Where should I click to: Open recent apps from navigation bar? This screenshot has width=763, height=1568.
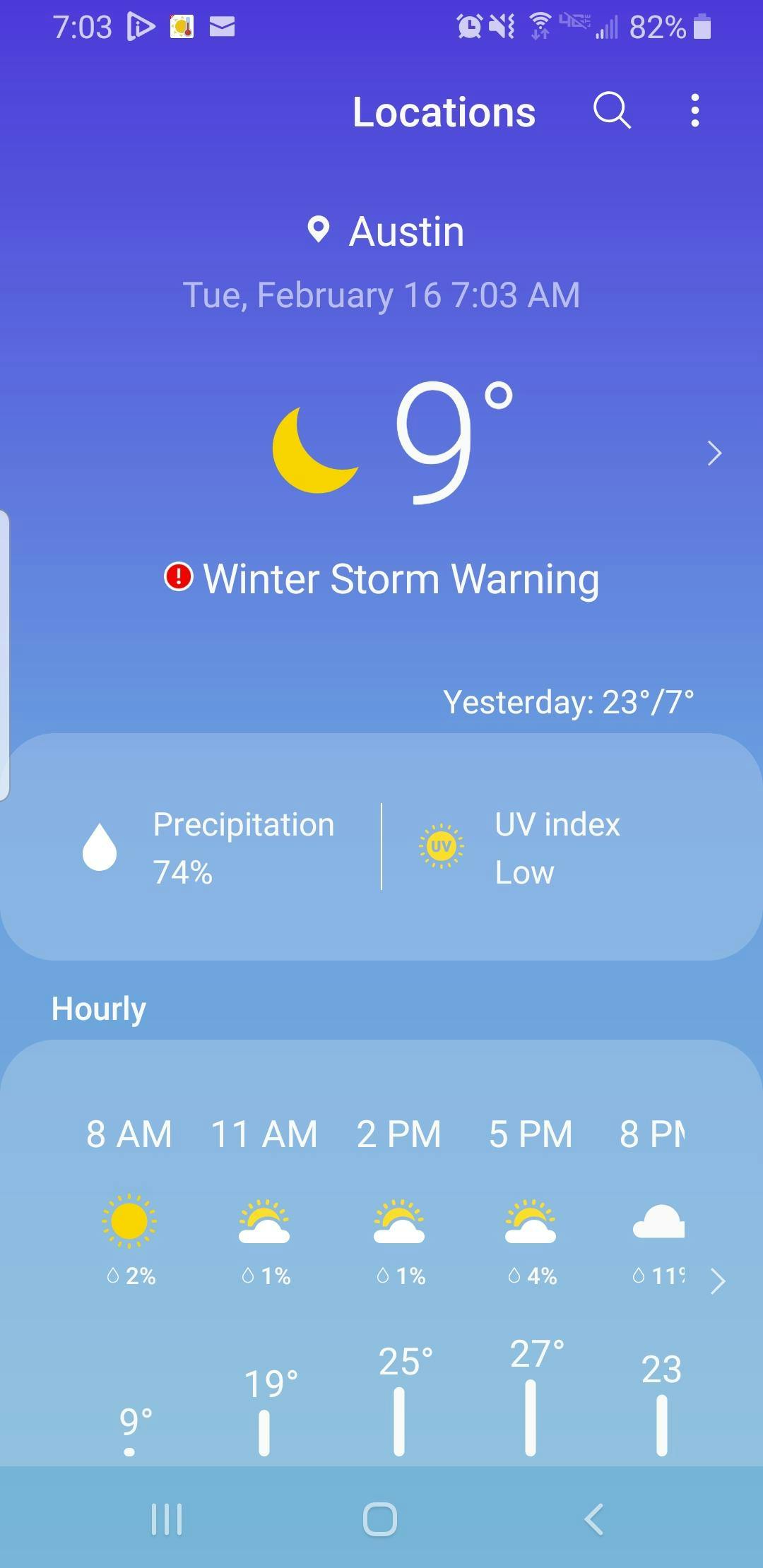tap(167, 1519)
